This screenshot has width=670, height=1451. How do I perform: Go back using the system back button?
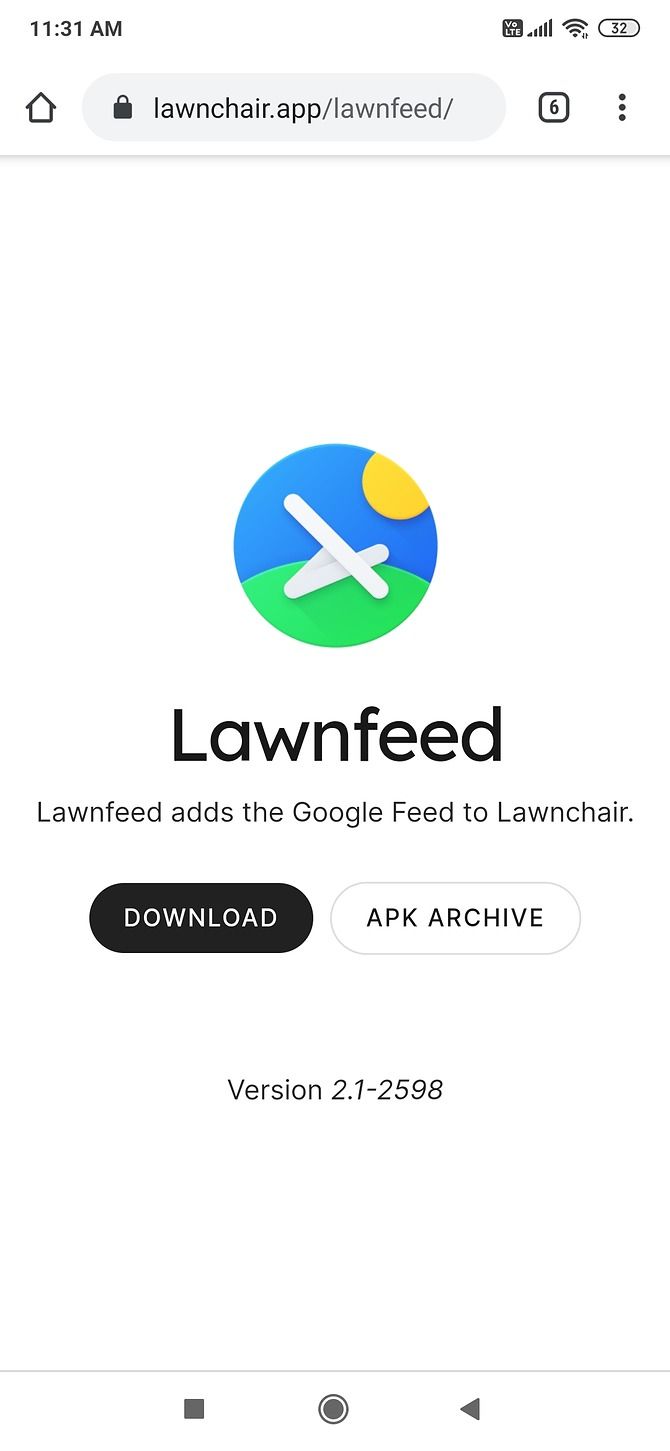click(x=470, y=1409)
